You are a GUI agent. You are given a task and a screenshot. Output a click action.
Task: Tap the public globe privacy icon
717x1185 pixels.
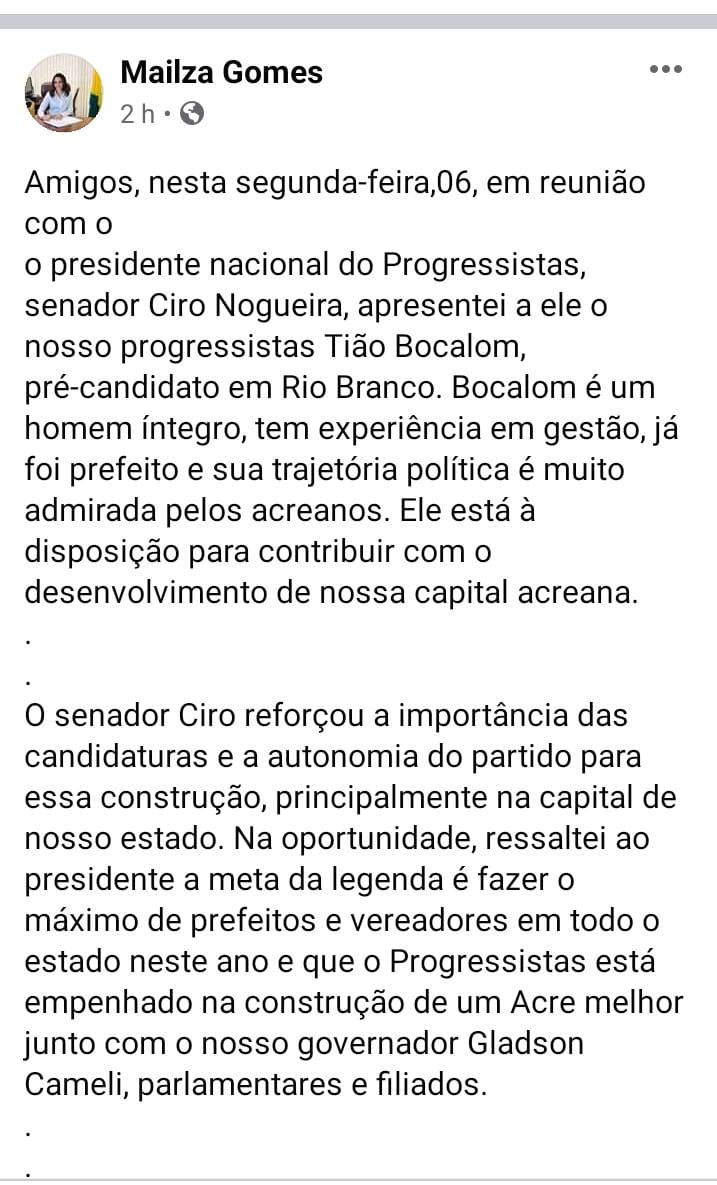(x=191, y=114)
